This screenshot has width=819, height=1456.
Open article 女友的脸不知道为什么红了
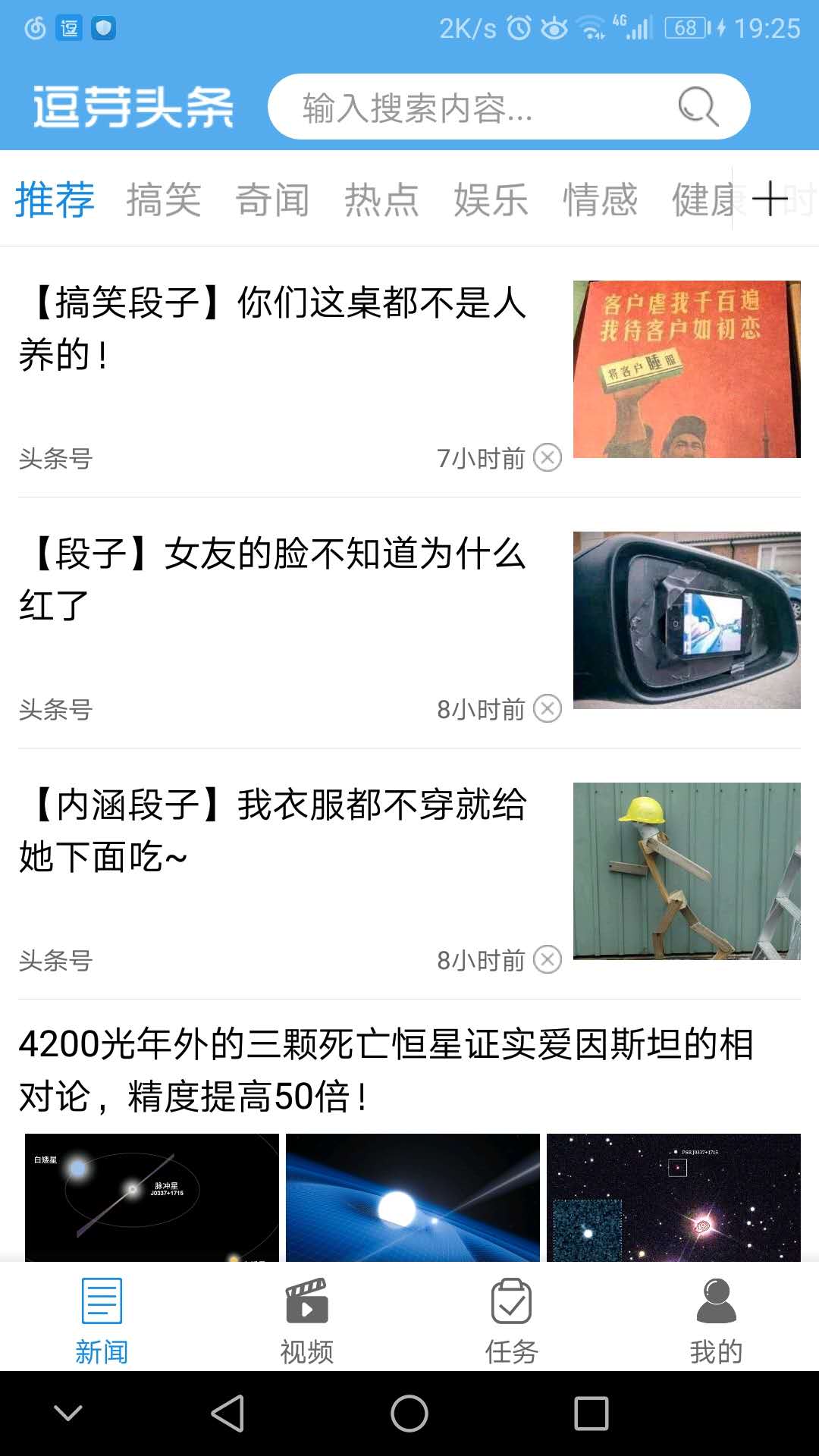(x=273, y=579)
